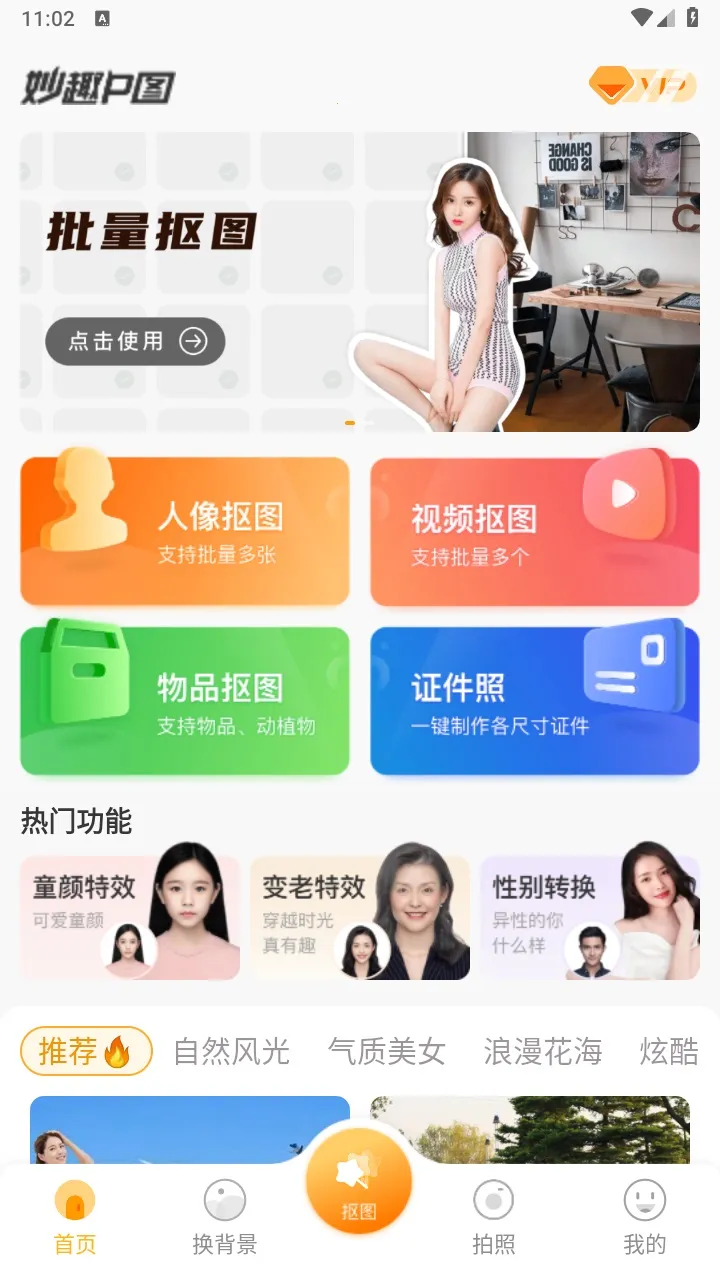Try the 变老特效 aging effect

coord(360,918)
